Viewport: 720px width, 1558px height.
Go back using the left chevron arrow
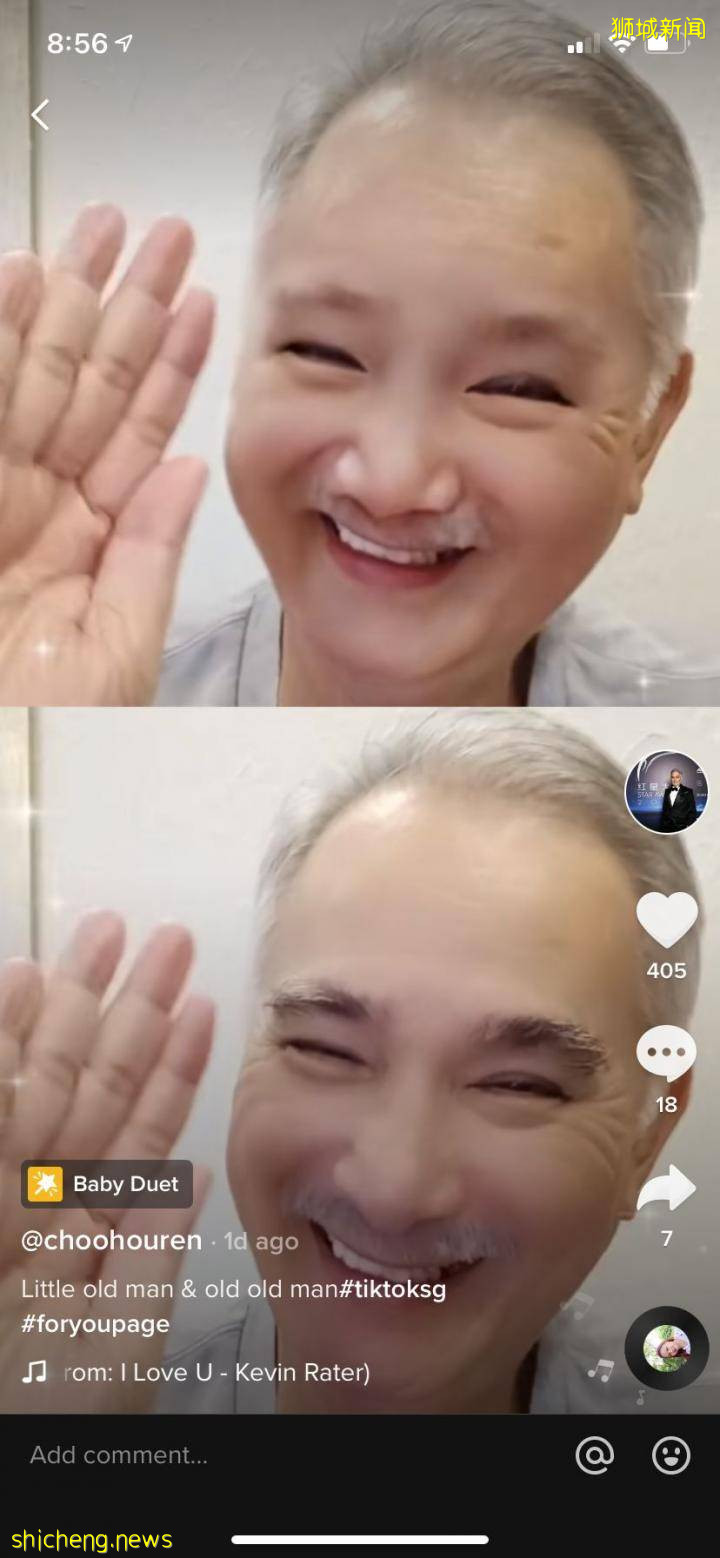pos(40,114)
